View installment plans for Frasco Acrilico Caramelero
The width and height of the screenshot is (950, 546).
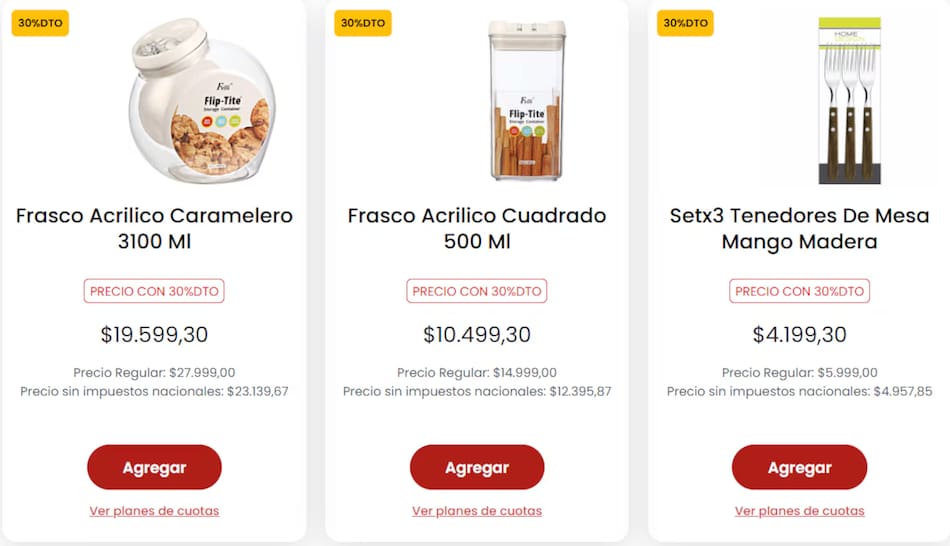click(x=154, y=511)
